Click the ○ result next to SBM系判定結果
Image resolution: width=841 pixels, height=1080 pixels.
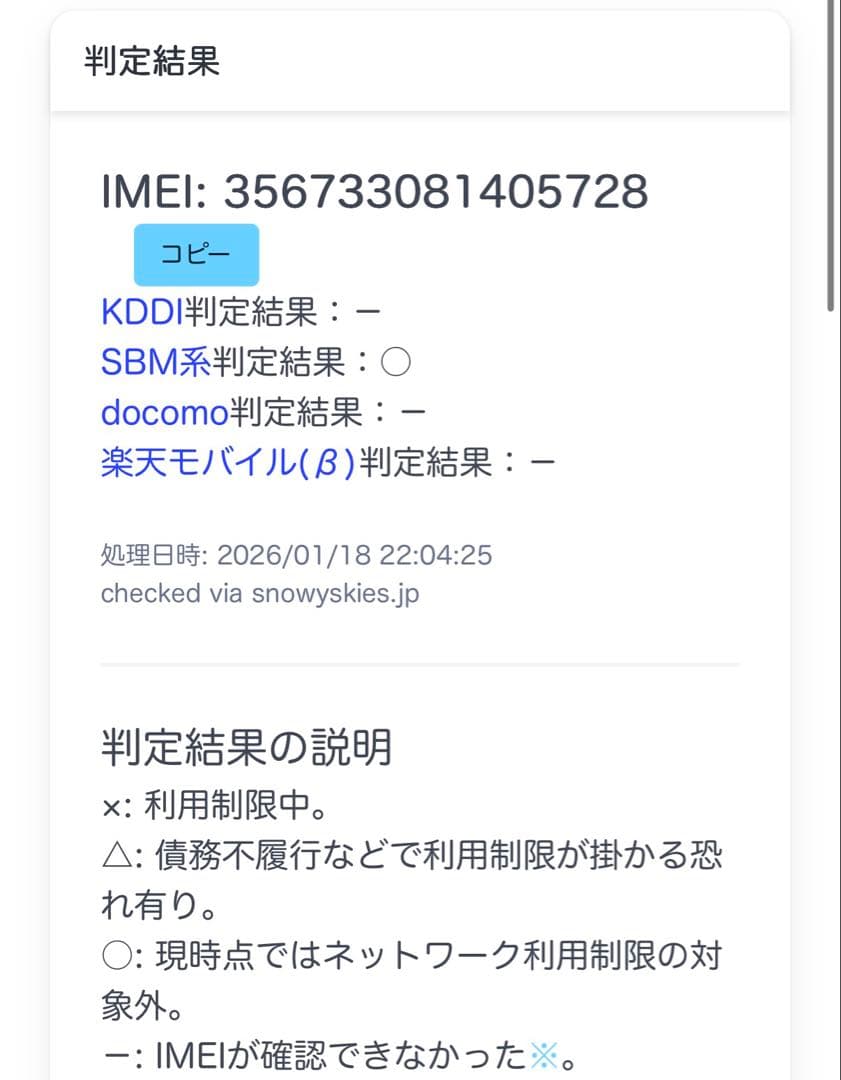click(x=395, y=361)
